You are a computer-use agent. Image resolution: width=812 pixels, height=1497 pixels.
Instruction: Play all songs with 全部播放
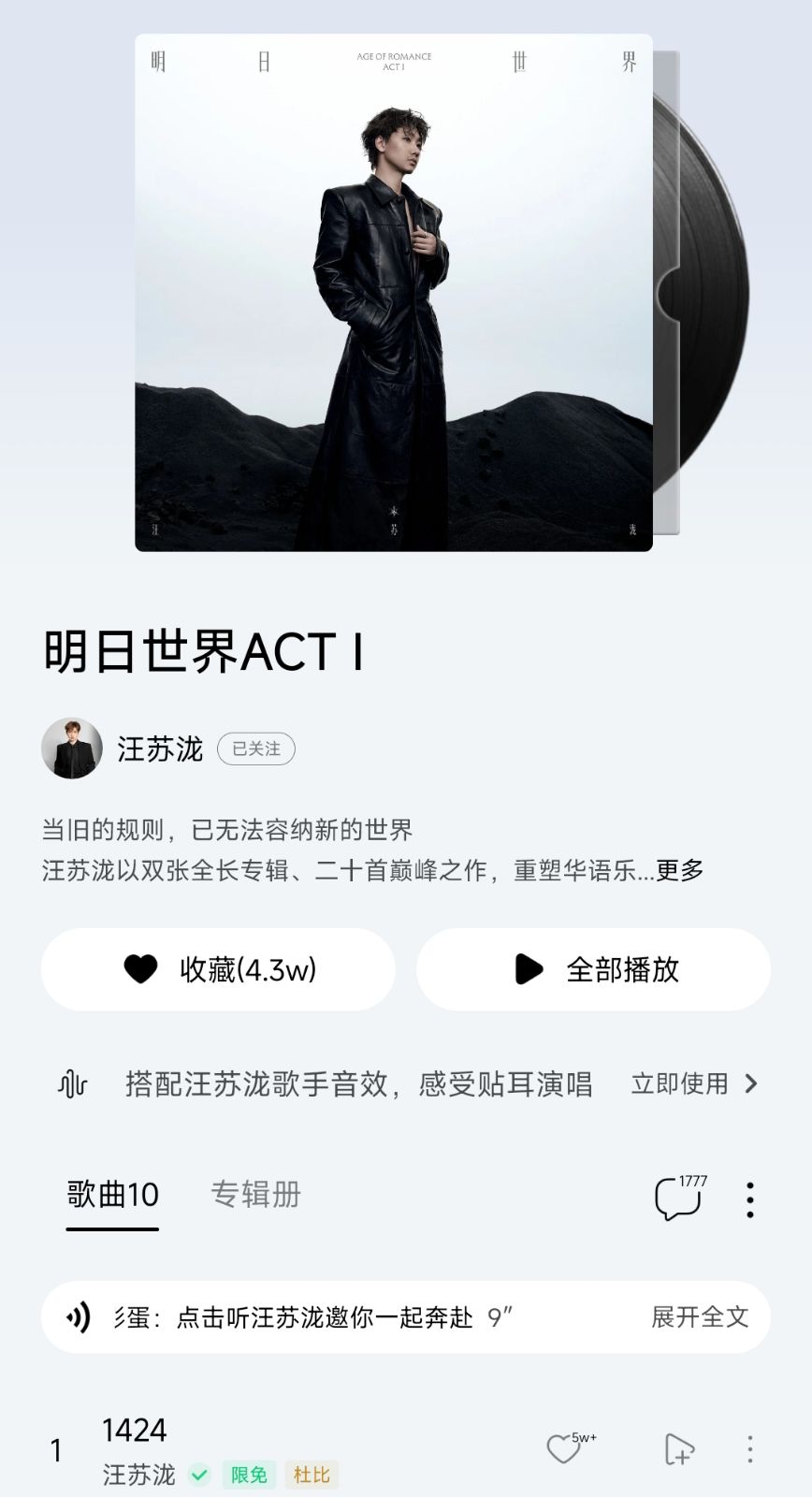click(x=593, y=969)
